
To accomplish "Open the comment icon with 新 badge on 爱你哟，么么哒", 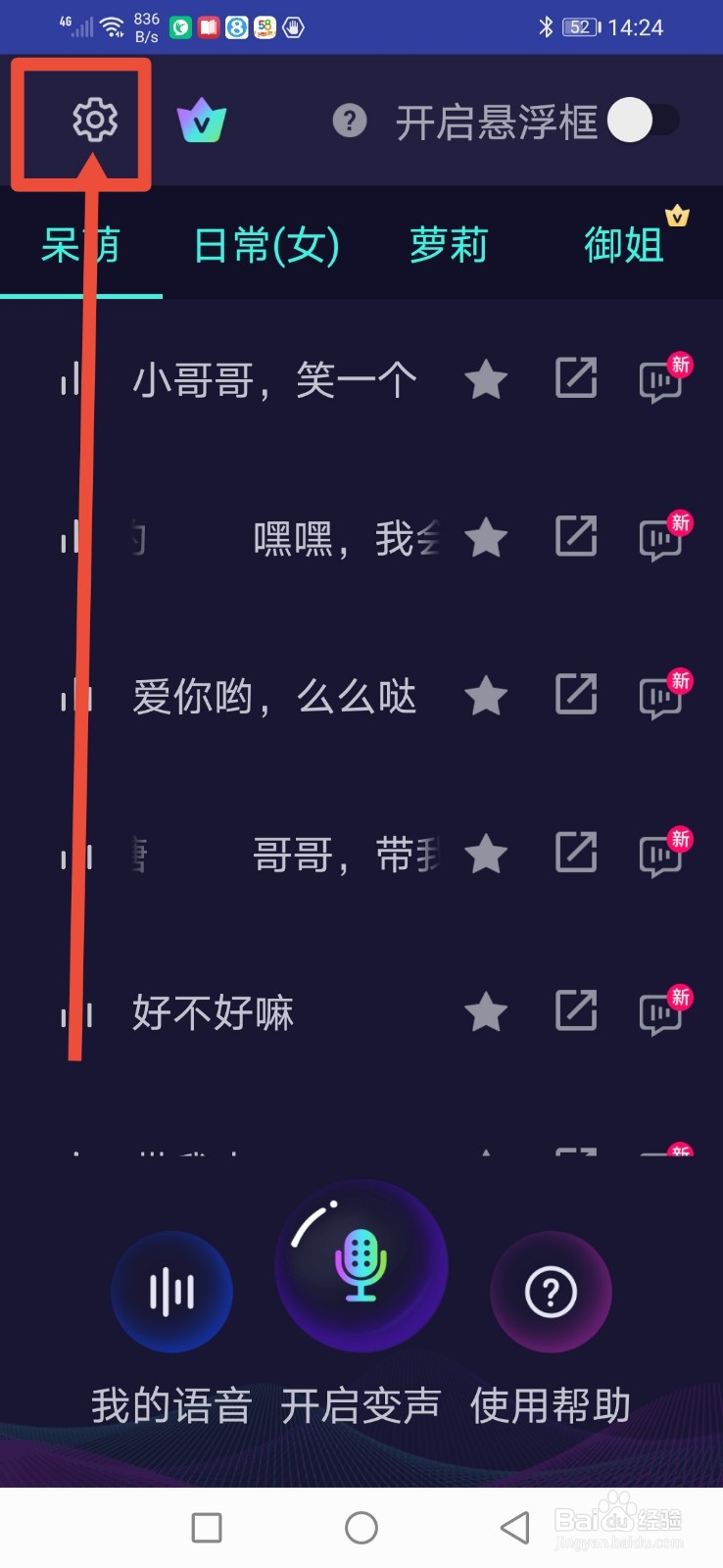I will coord(660,696).
